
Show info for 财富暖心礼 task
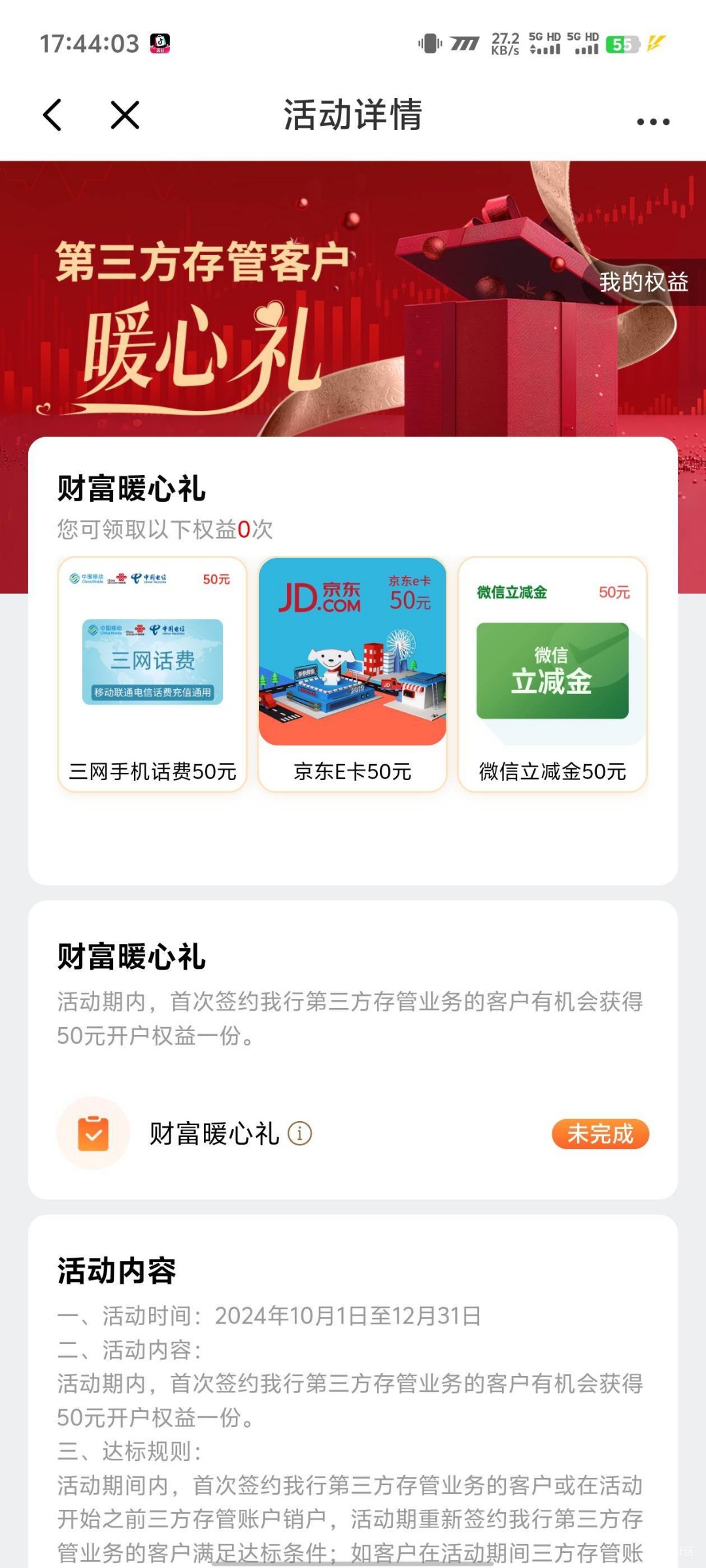pyautogui.click(x=300, y=1134)
